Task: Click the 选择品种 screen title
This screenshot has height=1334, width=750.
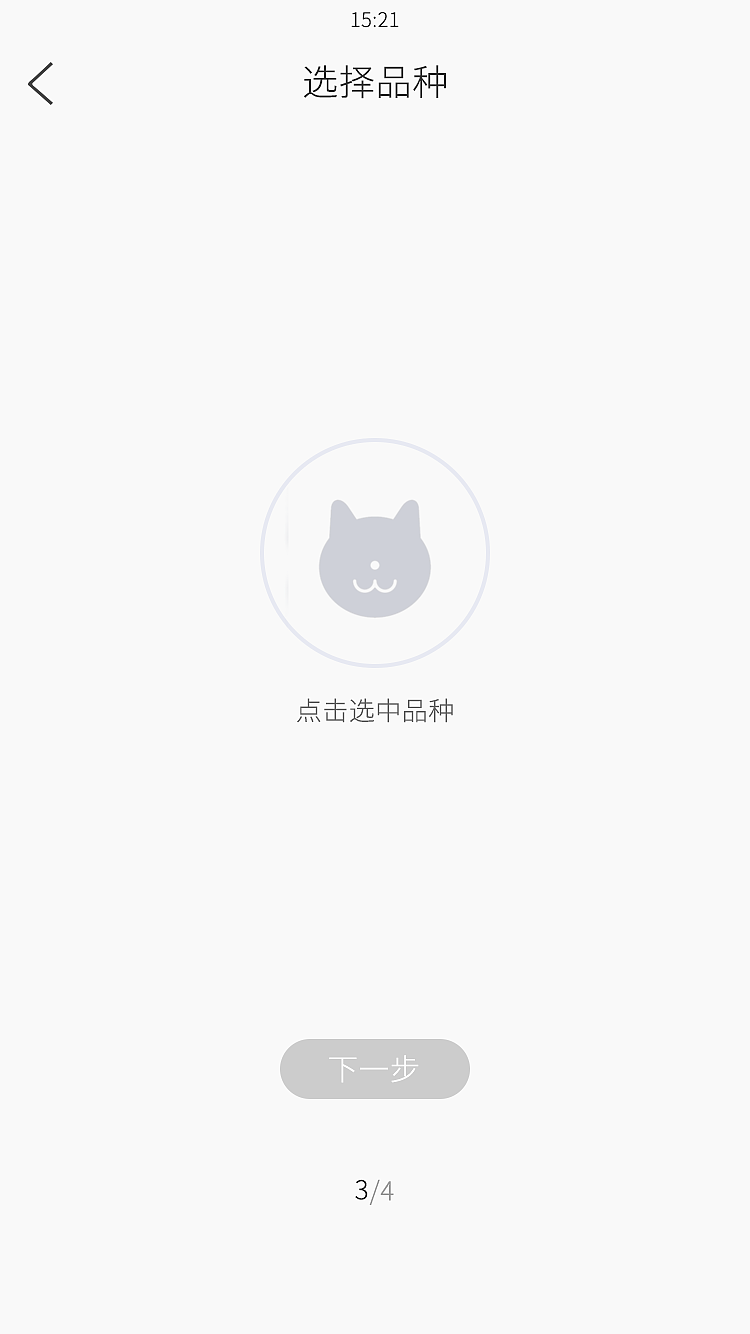Action: 374,83
